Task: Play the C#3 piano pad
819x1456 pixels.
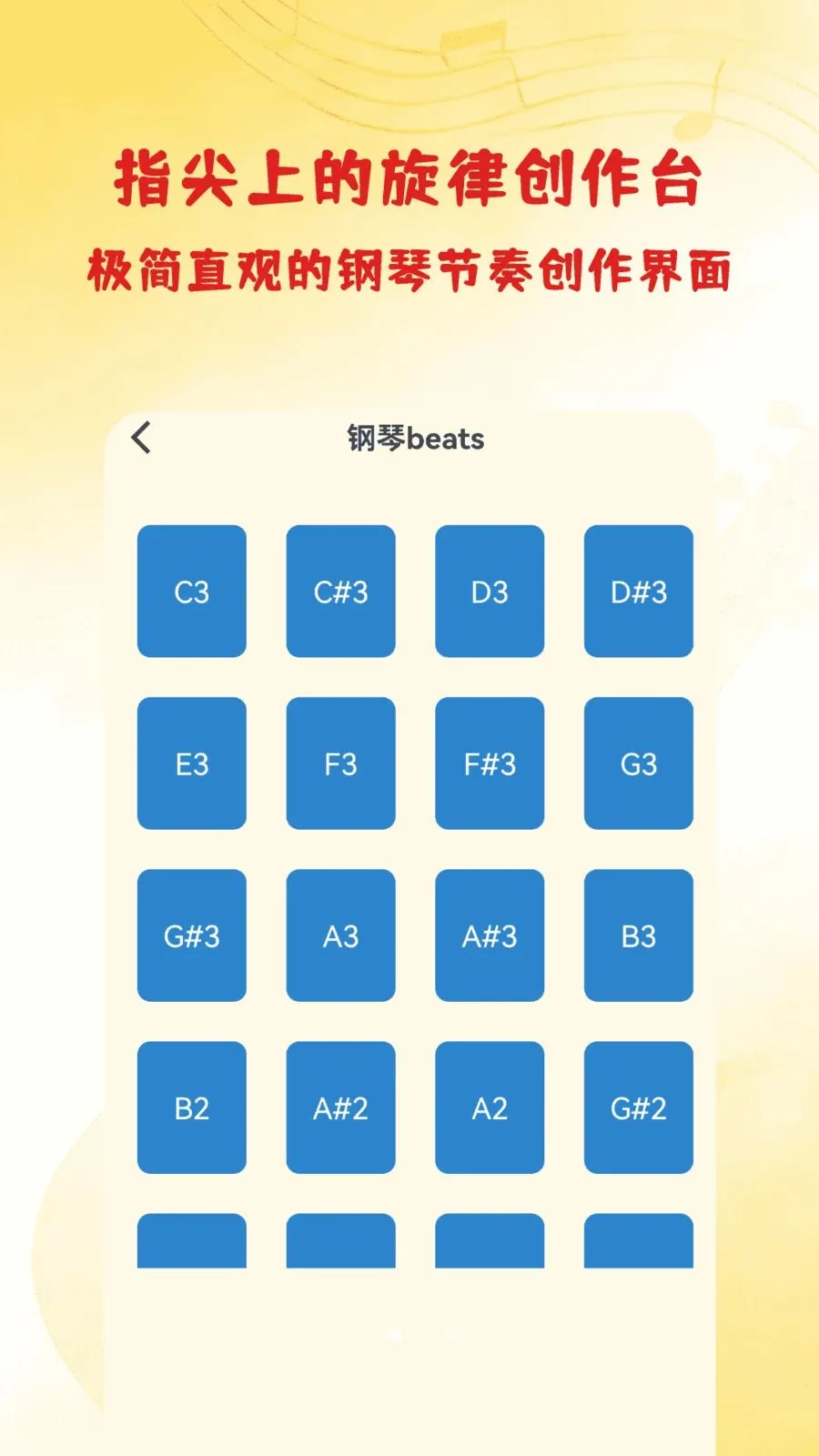Action: coord(340,592)
